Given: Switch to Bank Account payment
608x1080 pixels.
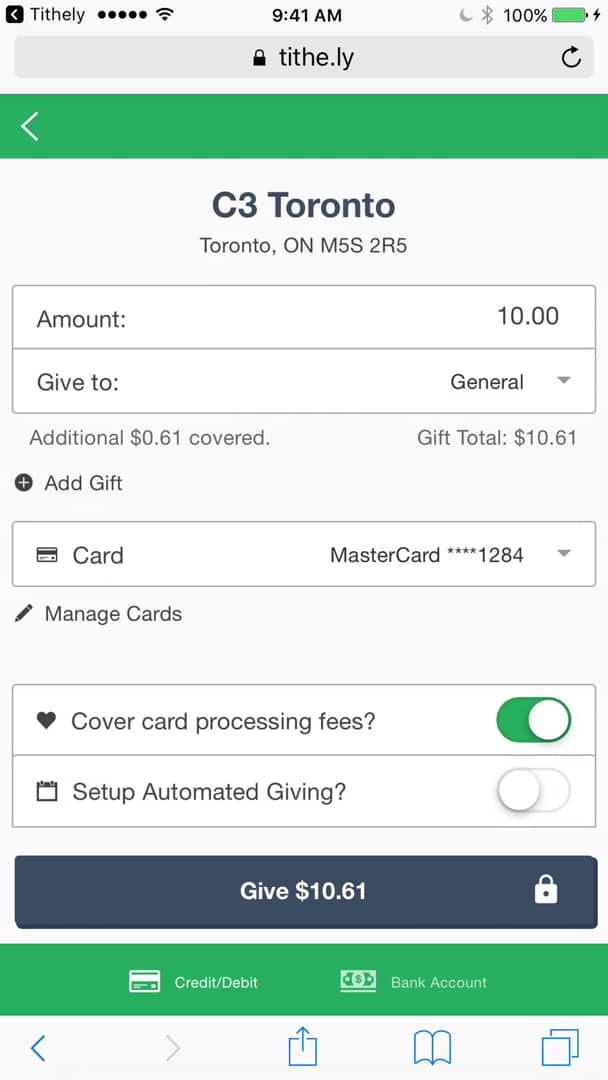Looking at the screenshot, I should pos(414,982).
